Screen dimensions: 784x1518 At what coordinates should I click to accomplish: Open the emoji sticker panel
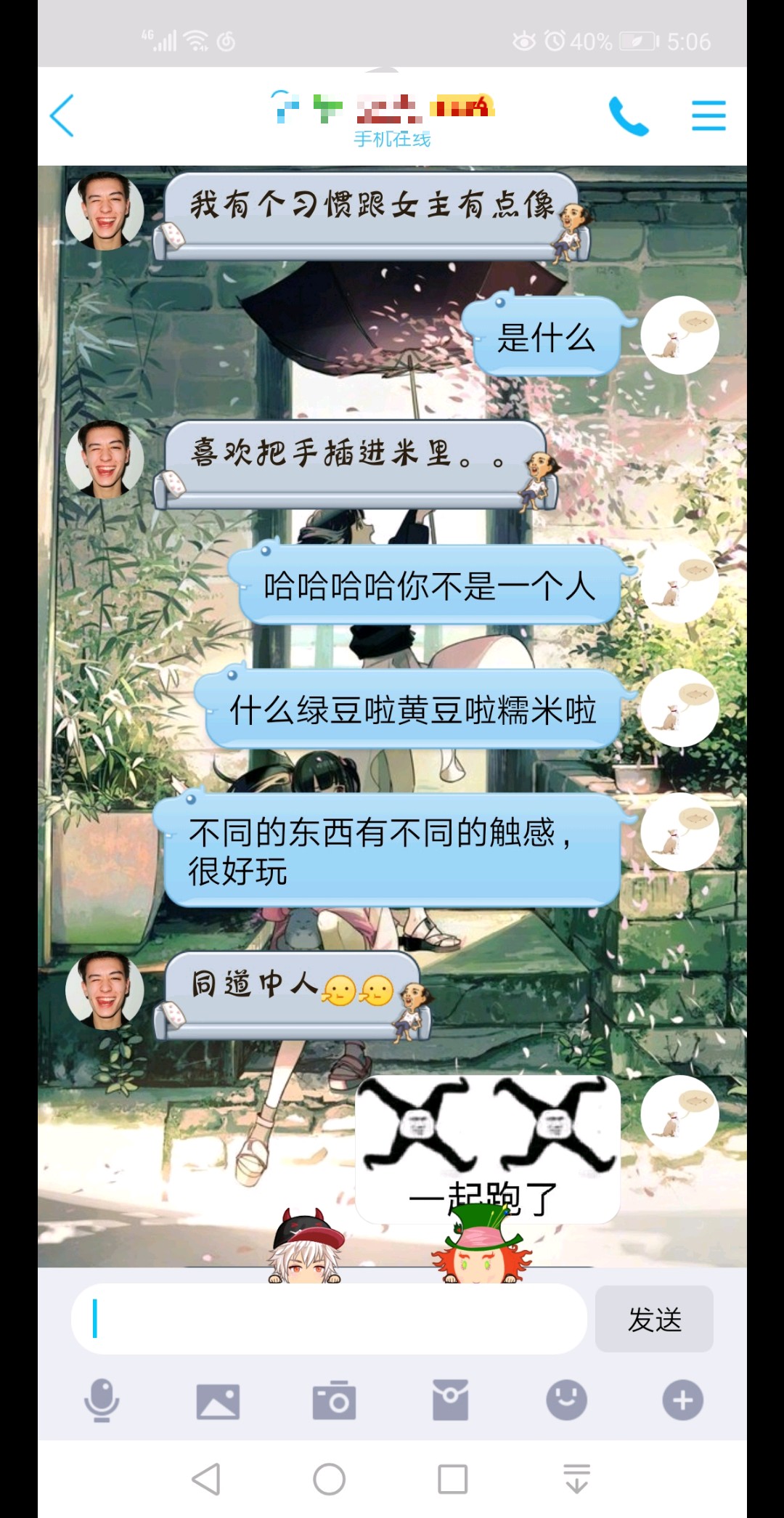[x=566, y=1400]
